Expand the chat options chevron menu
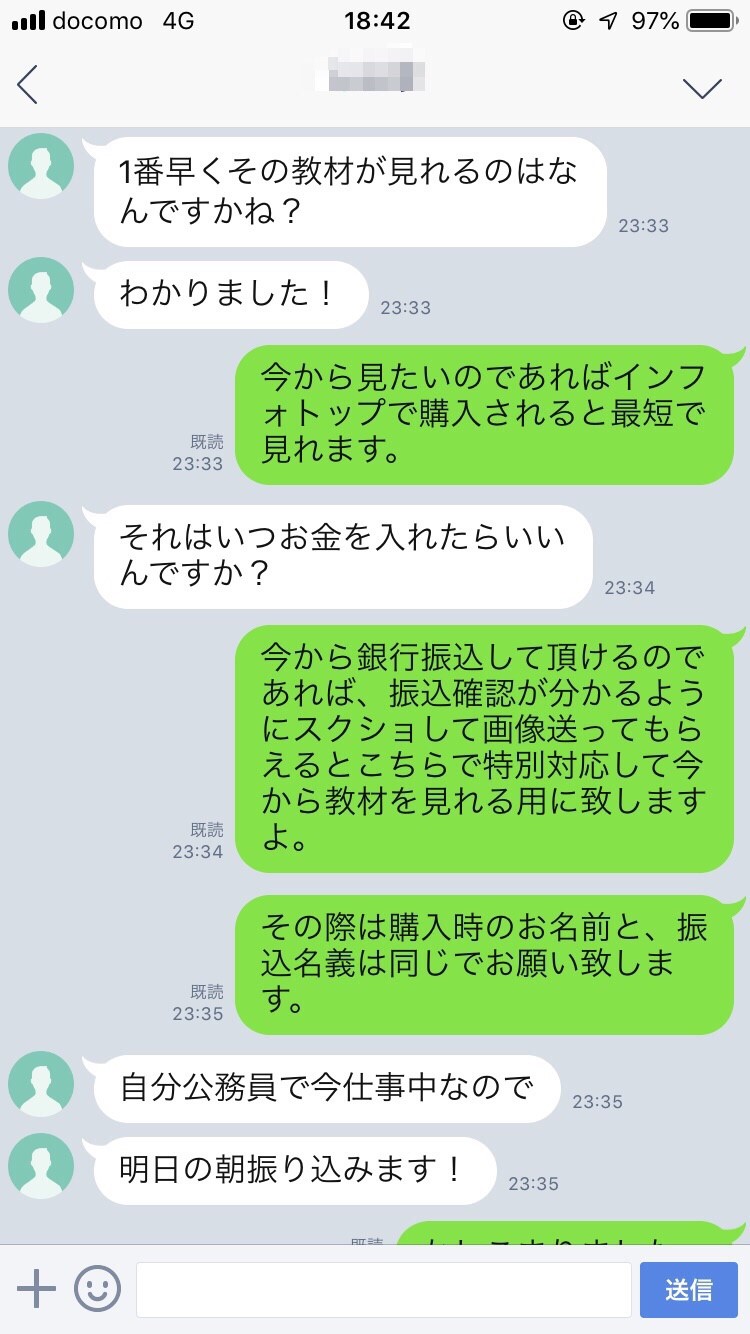The height and width of the screenshot is (1334, 750). 702,88
